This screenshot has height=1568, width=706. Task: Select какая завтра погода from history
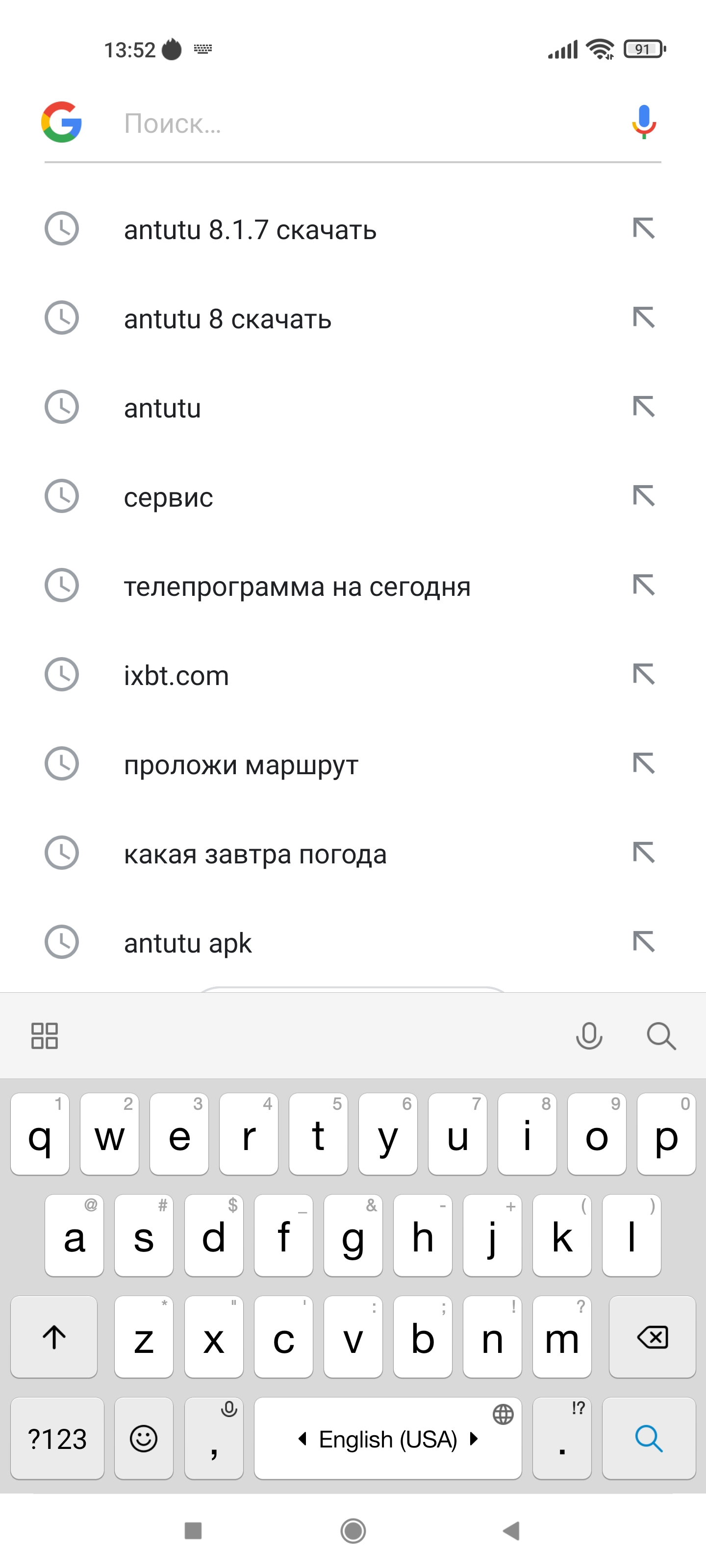tap(255, 854)
